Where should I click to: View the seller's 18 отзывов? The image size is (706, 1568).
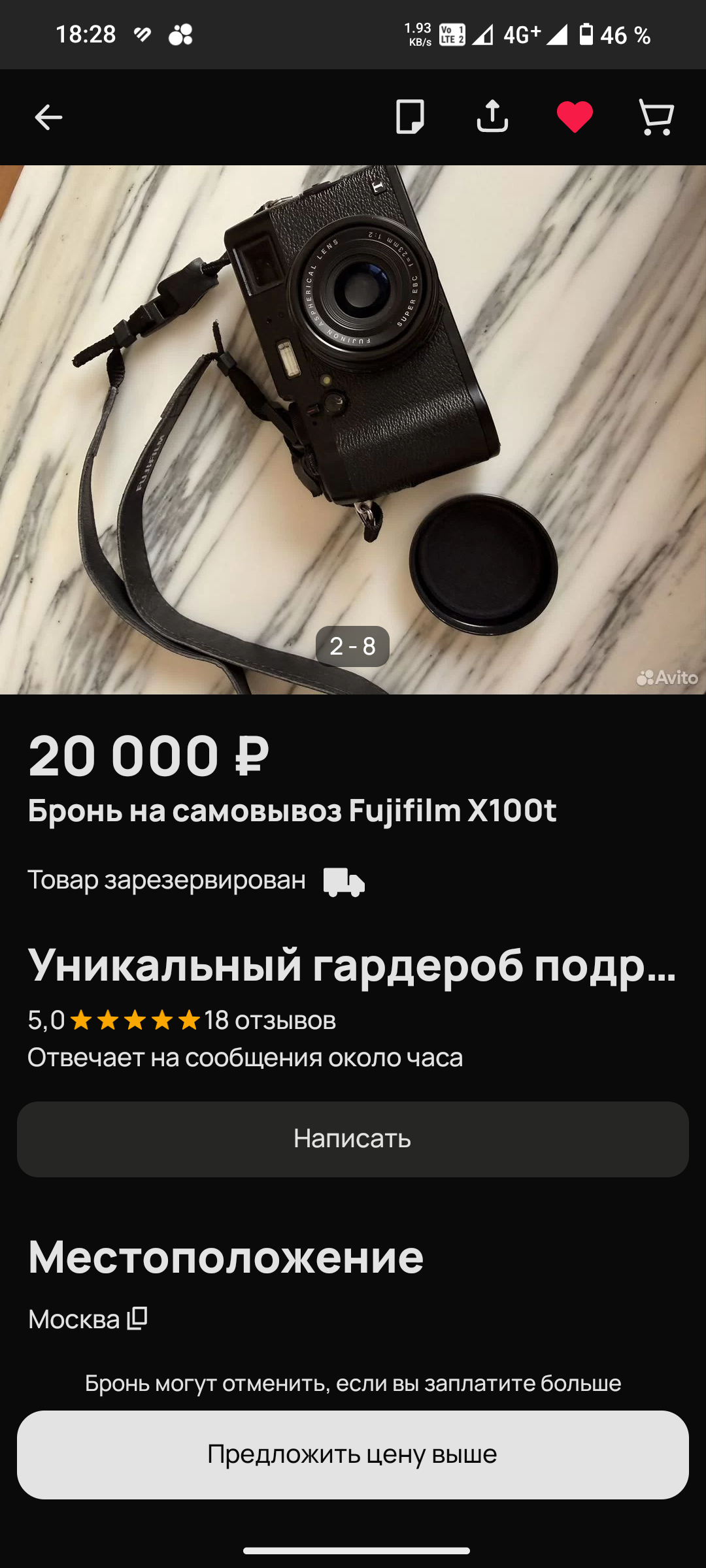[x=269, y=1020]
